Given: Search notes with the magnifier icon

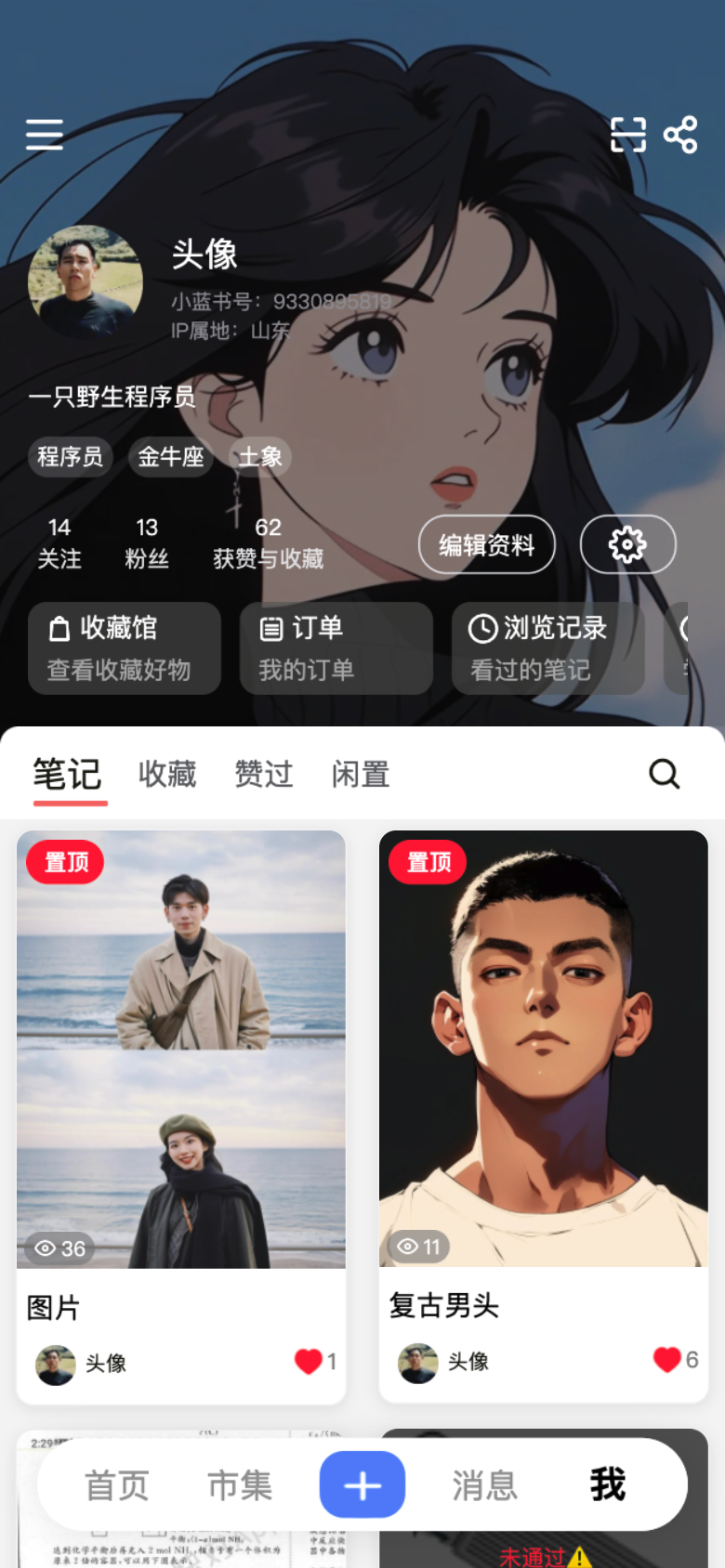Looking at the screenshot, I should 664,774.
